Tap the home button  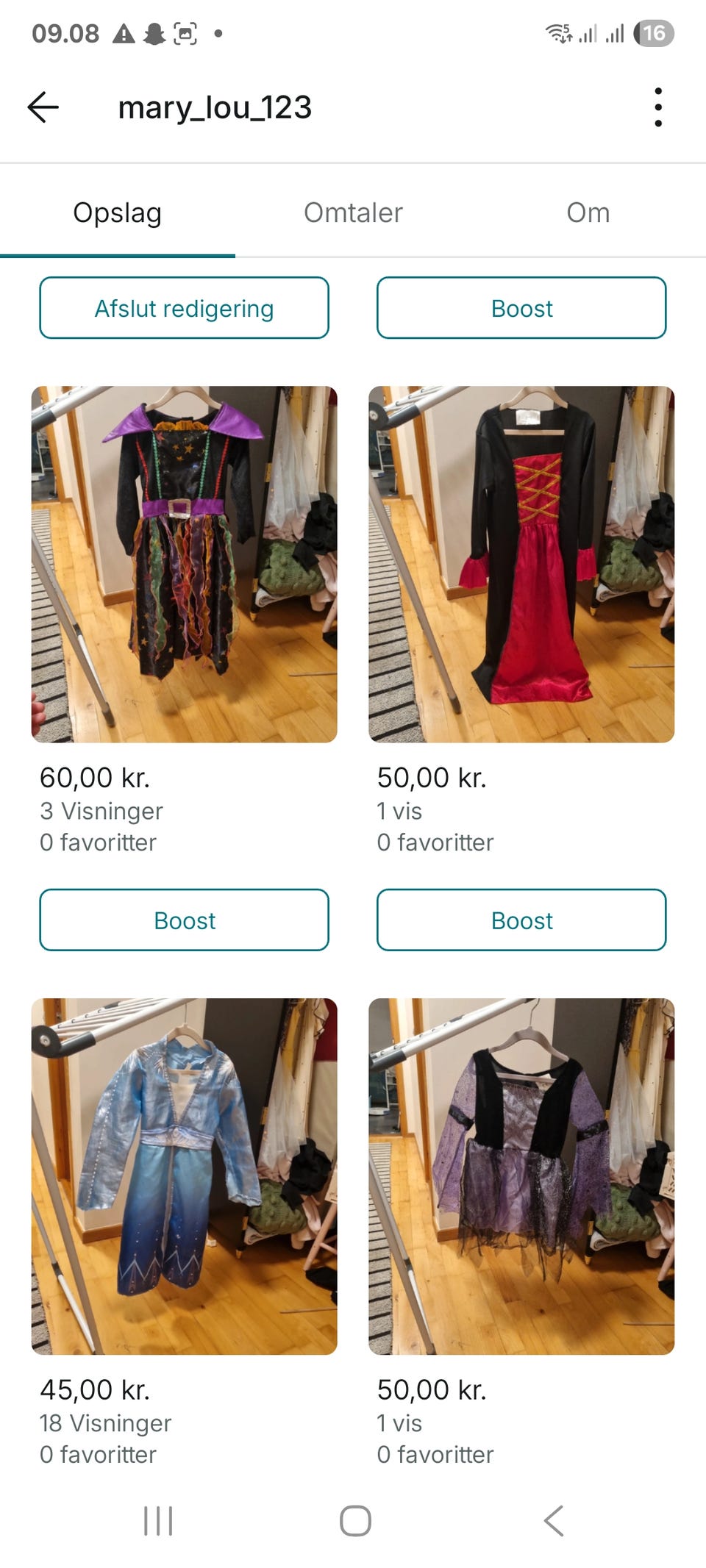[353, 1519]
